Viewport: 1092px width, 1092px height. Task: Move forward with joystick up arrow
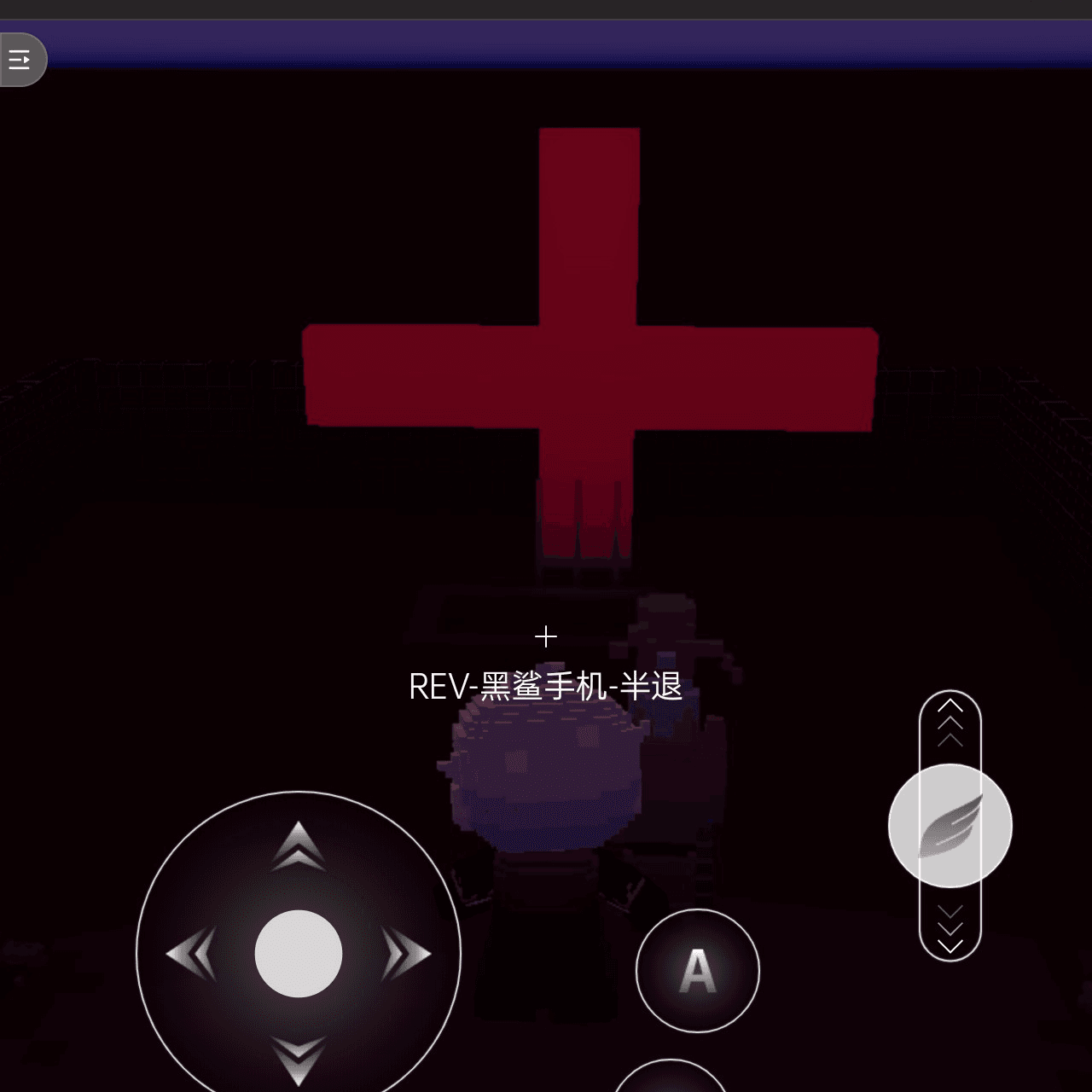click(x=298, y=846)
